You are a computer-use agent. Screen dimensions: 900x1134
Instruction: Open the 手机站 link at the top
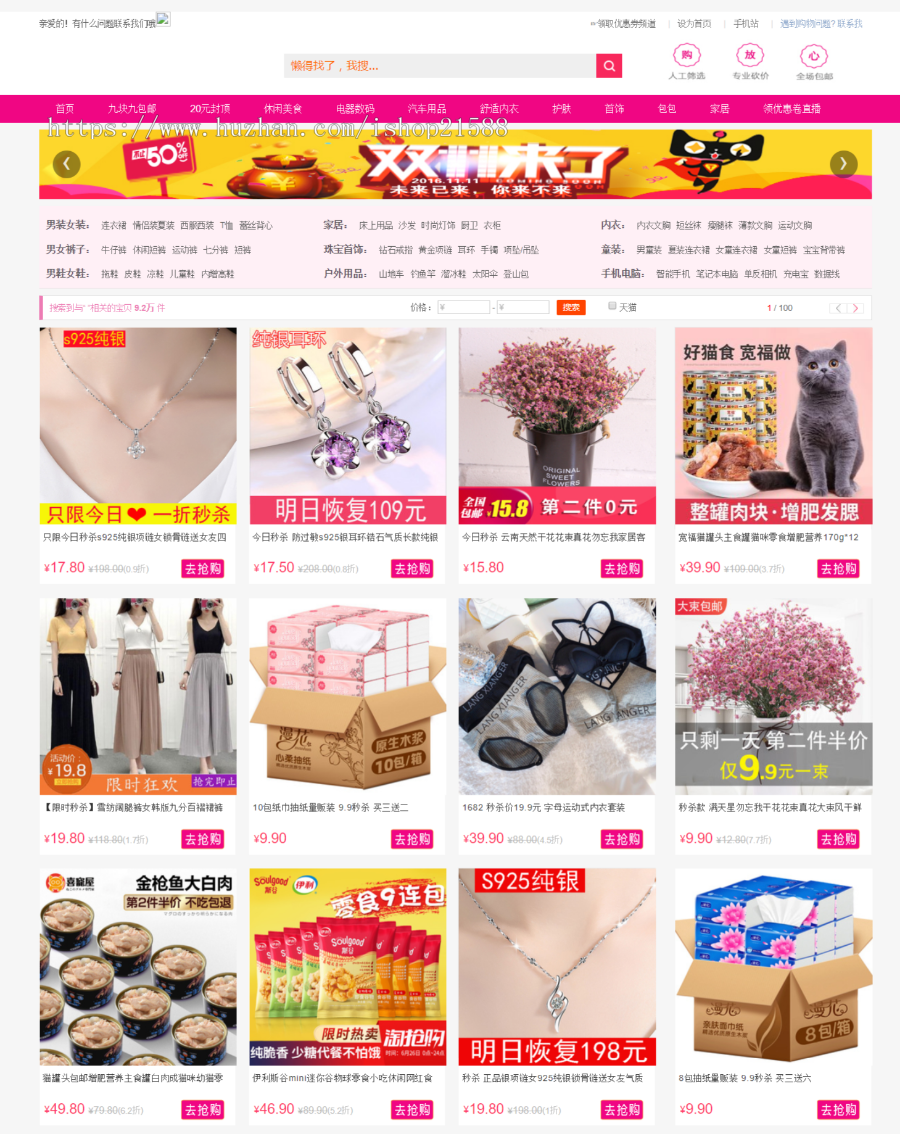click(x=746, y=24)
